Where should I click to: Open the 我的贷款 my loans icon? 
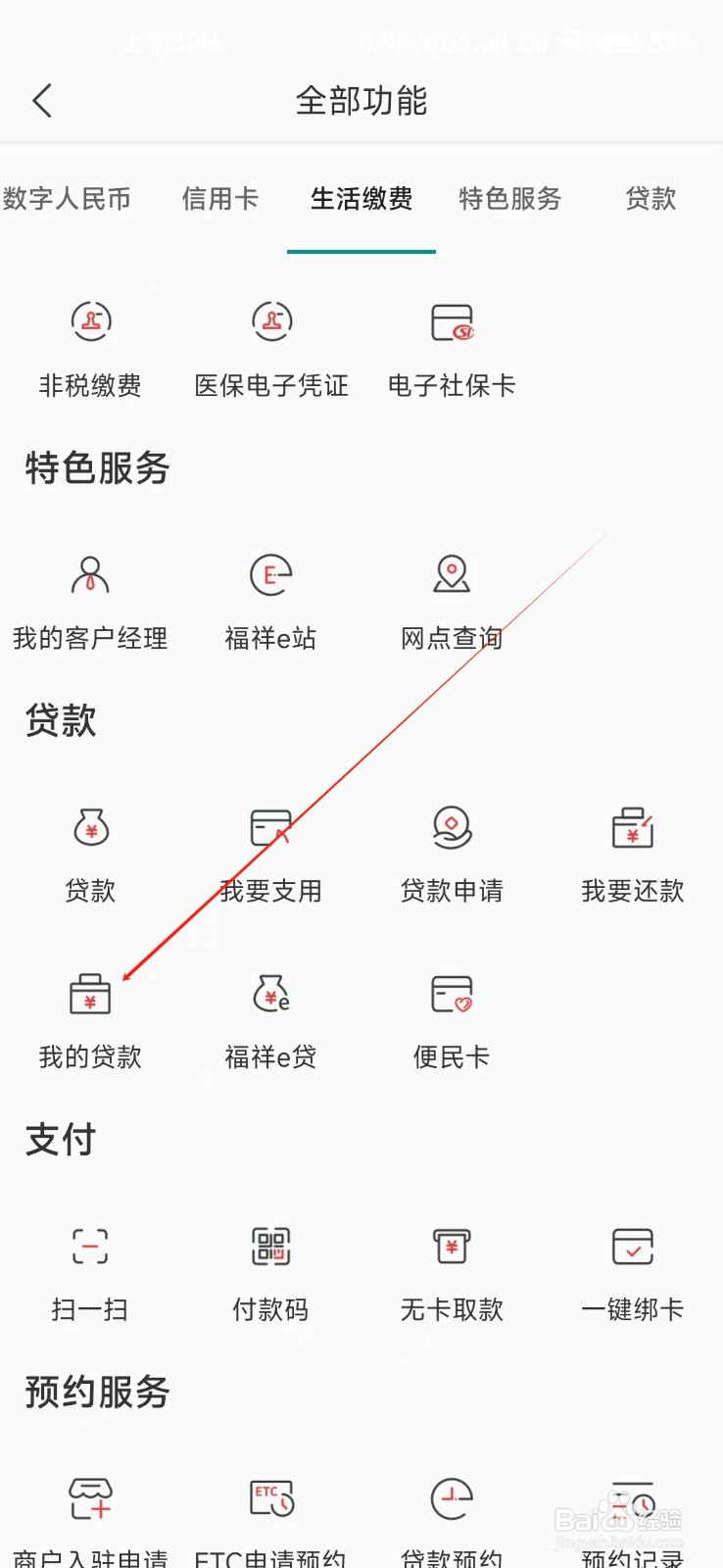(x=91, y=995)
